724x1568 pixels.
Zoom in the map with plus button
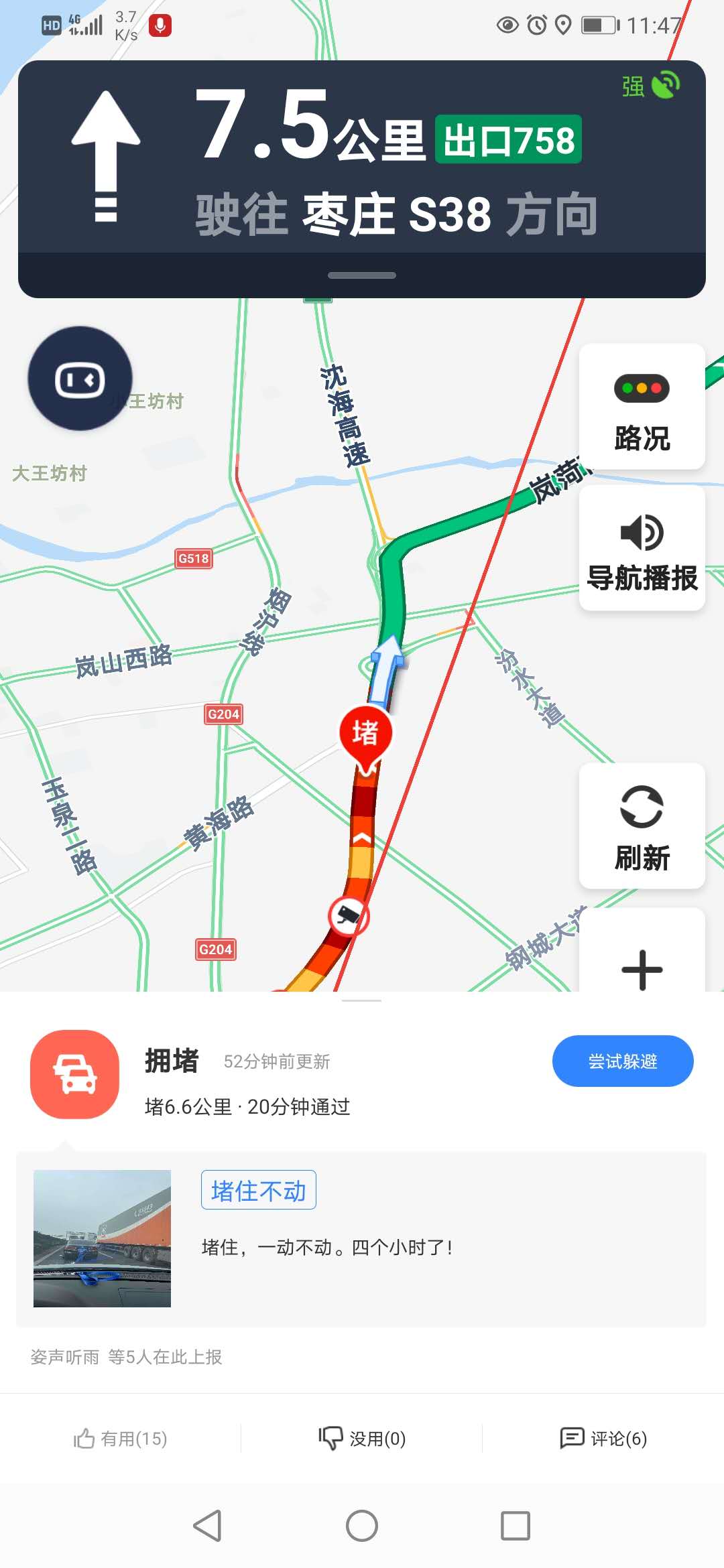(x=642, y=968)
